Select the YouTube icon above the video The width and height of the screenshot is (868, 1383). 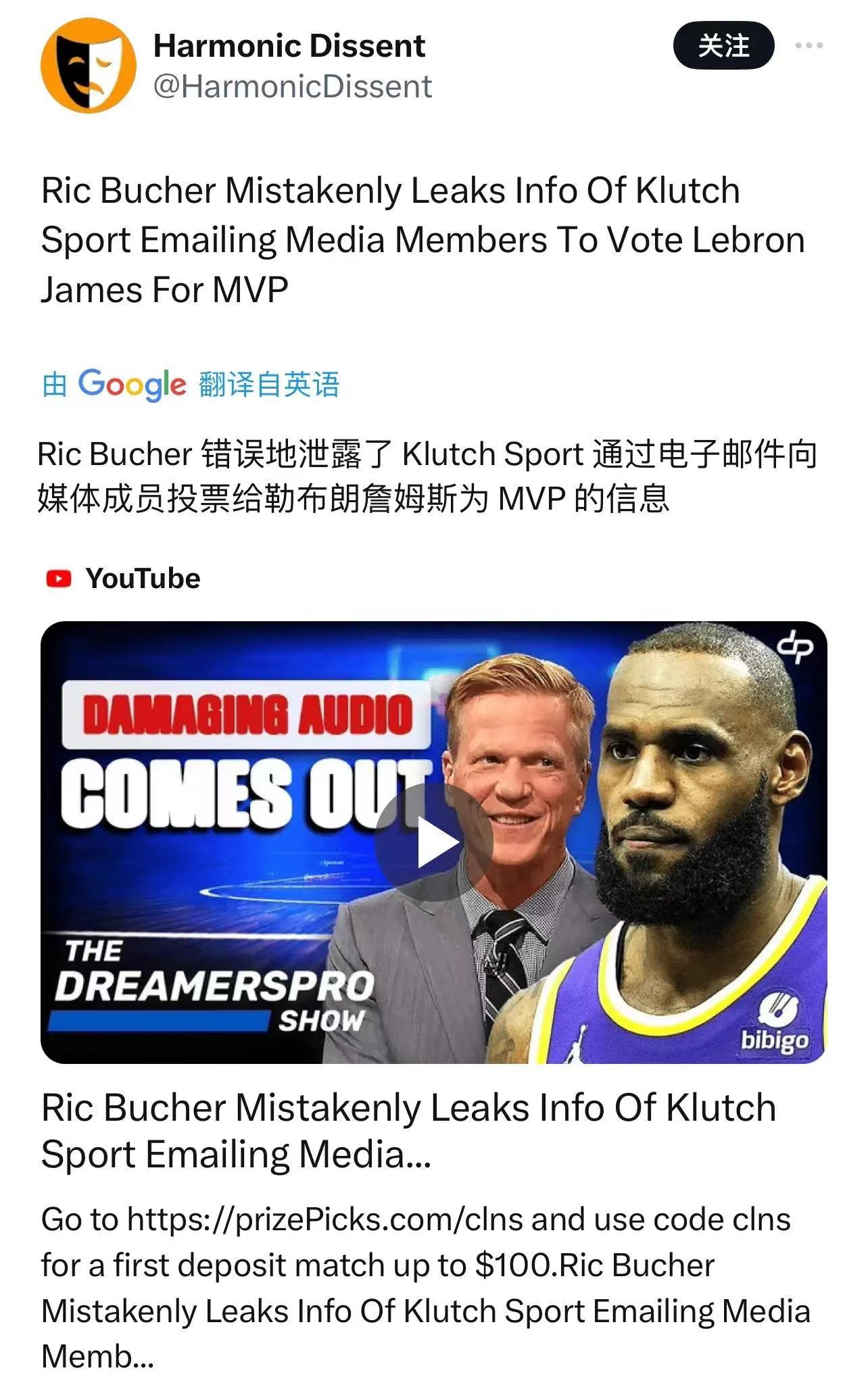[59, 579]
